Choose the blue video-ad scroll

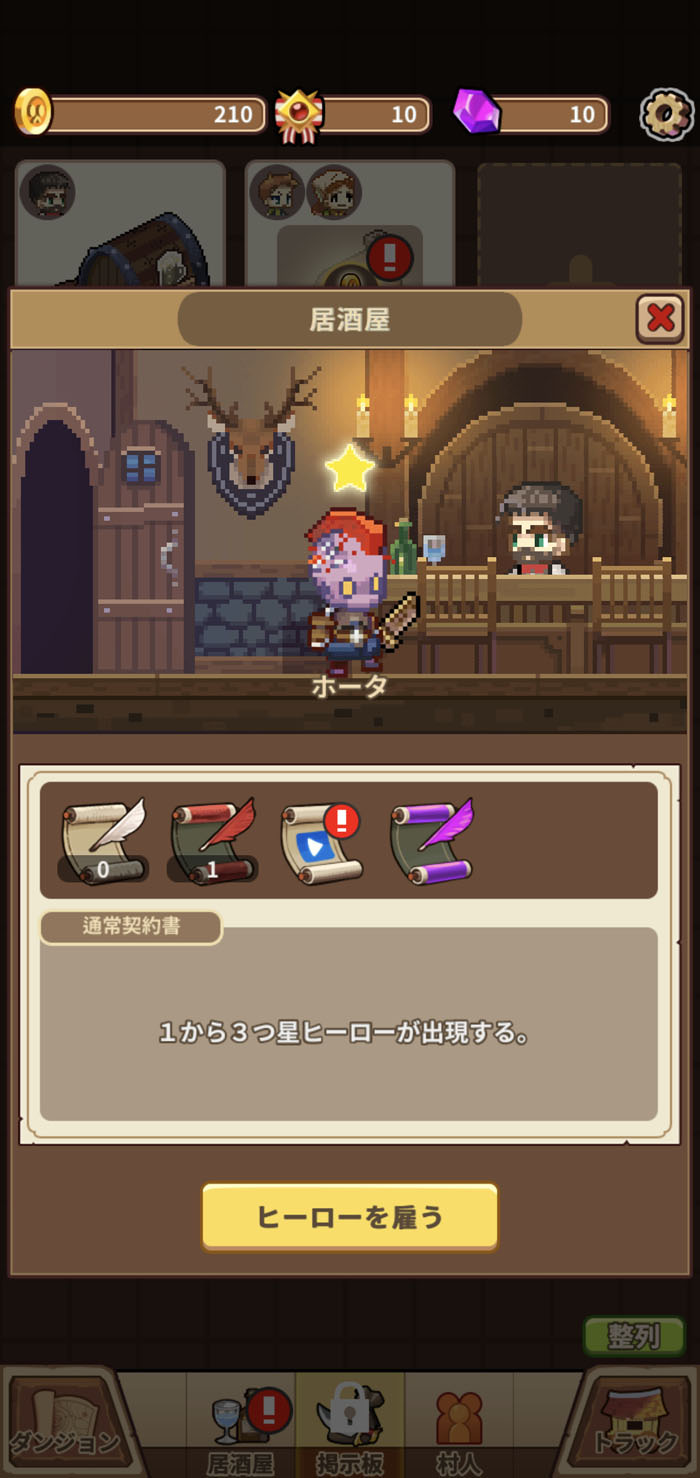point(321,843)
